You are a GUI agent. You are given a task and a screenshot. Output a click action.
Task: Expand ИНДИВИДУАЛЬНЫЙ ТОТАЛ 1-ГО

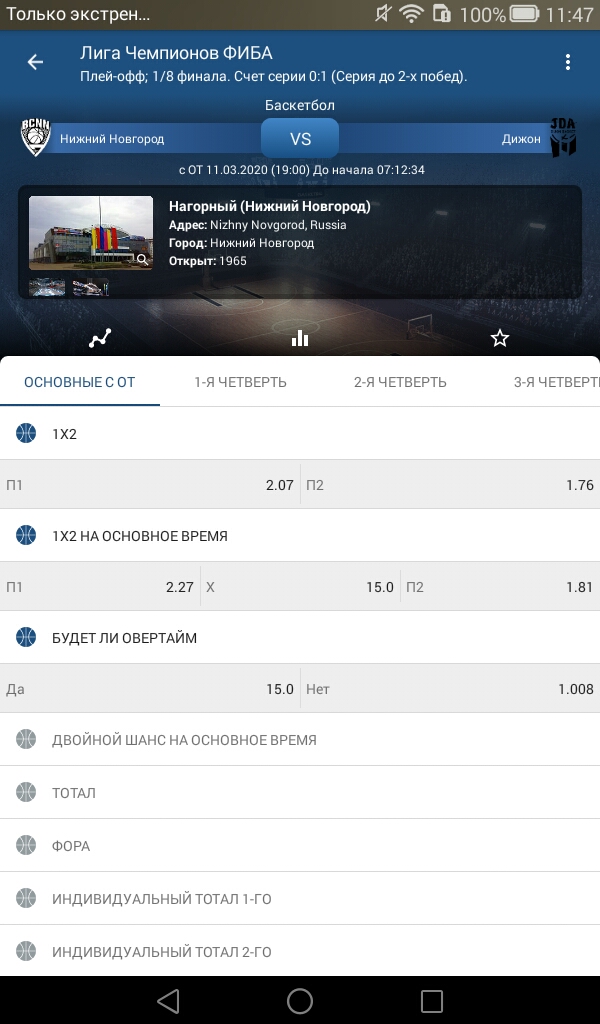click(300, 899)
